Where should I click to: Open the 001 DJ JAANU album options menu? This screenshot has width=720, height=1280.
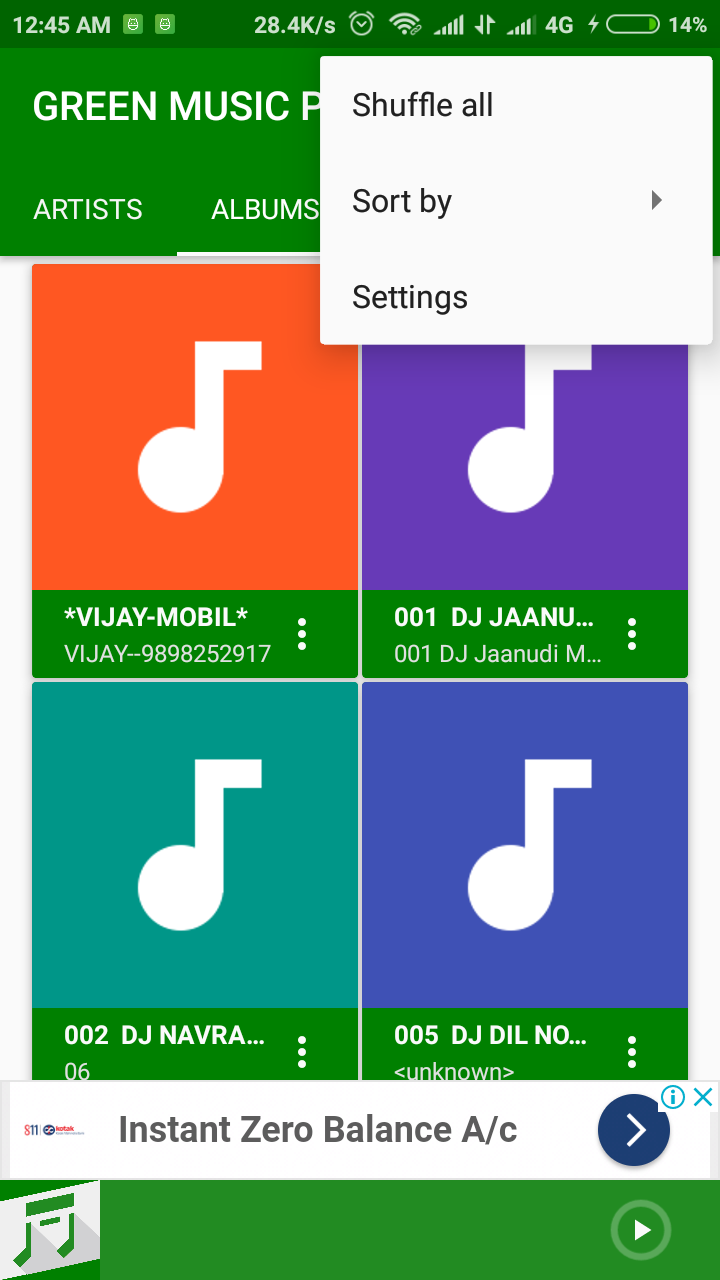[631, 632]
